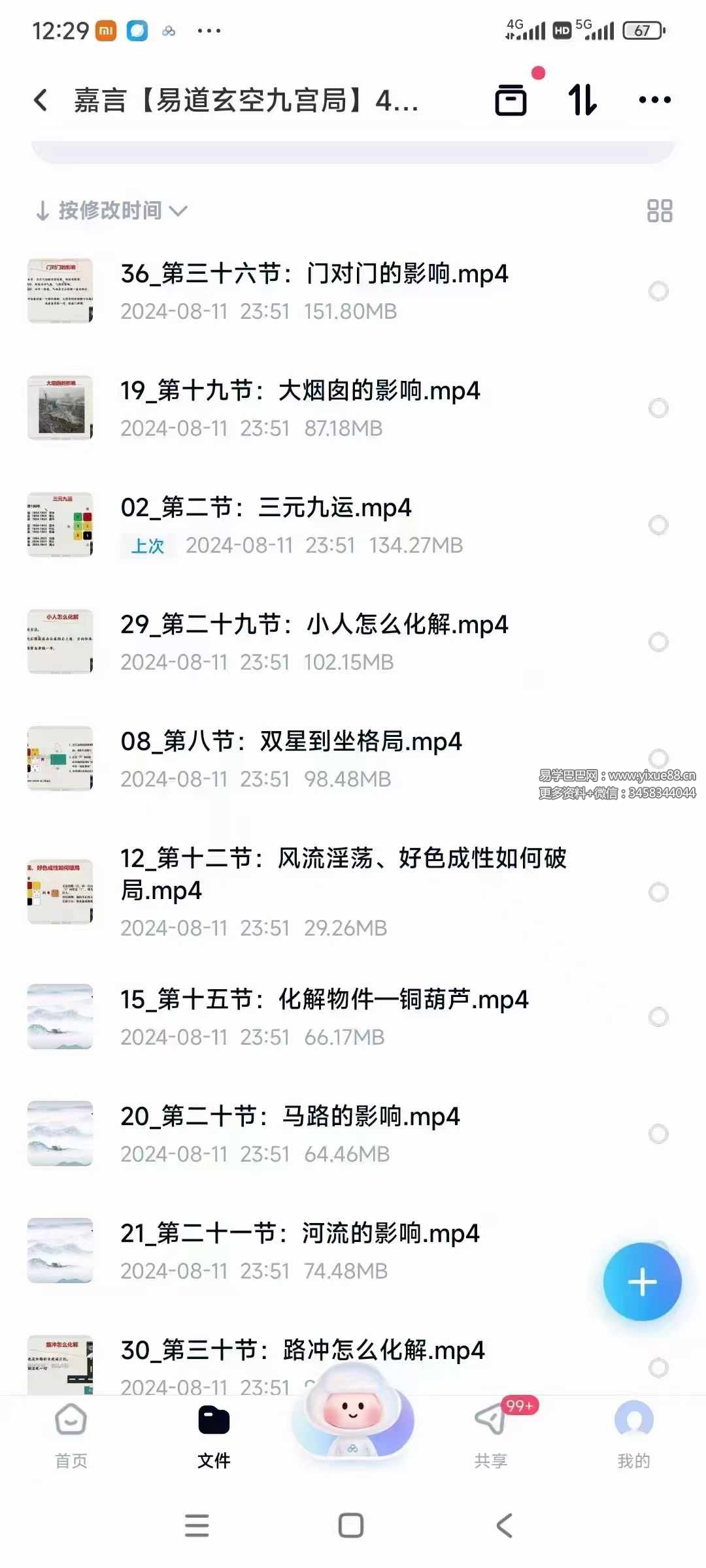Tap the Android recent apps button
This screenshot has width=706, height=1568.
(x=197, y=1527)
